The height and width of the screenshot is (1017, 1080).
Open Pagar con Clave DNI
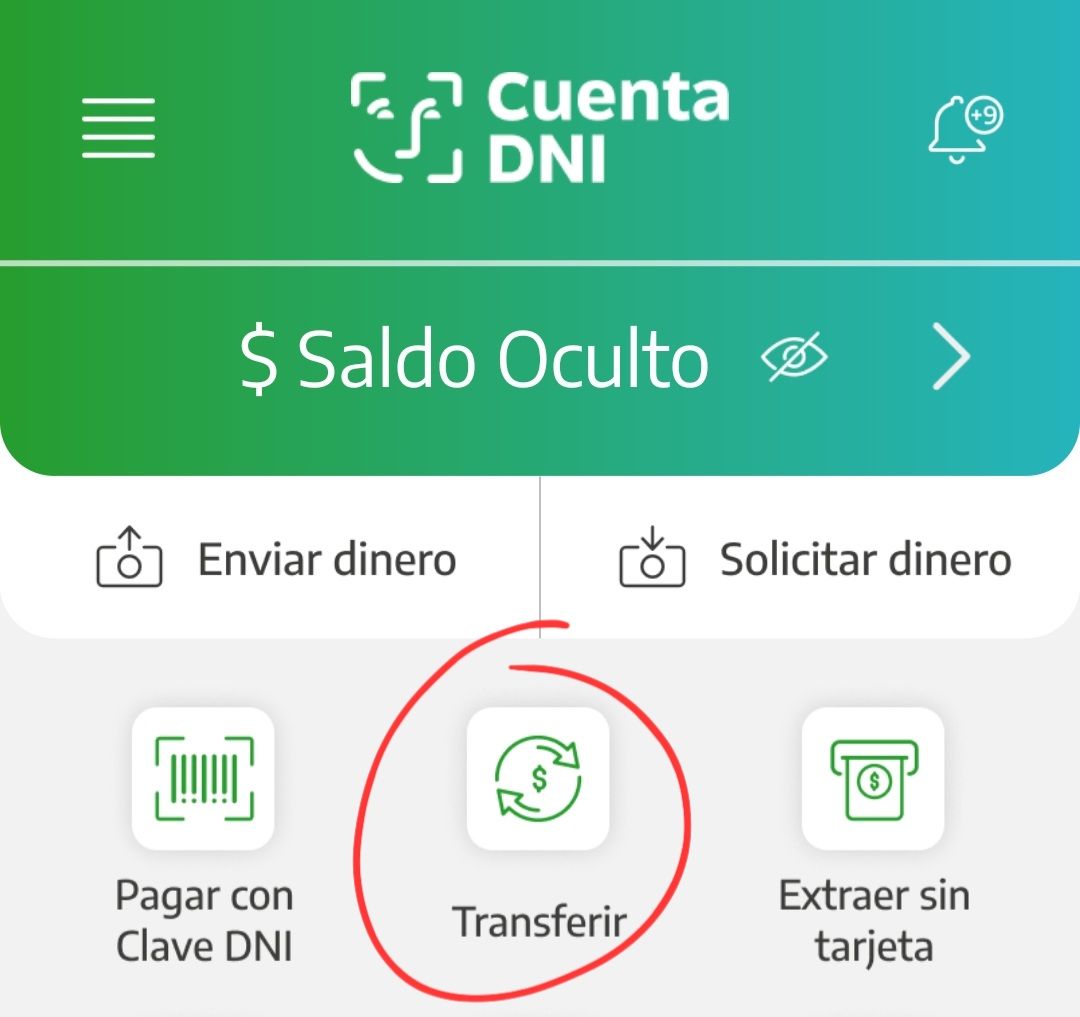[x=203, y=779]
